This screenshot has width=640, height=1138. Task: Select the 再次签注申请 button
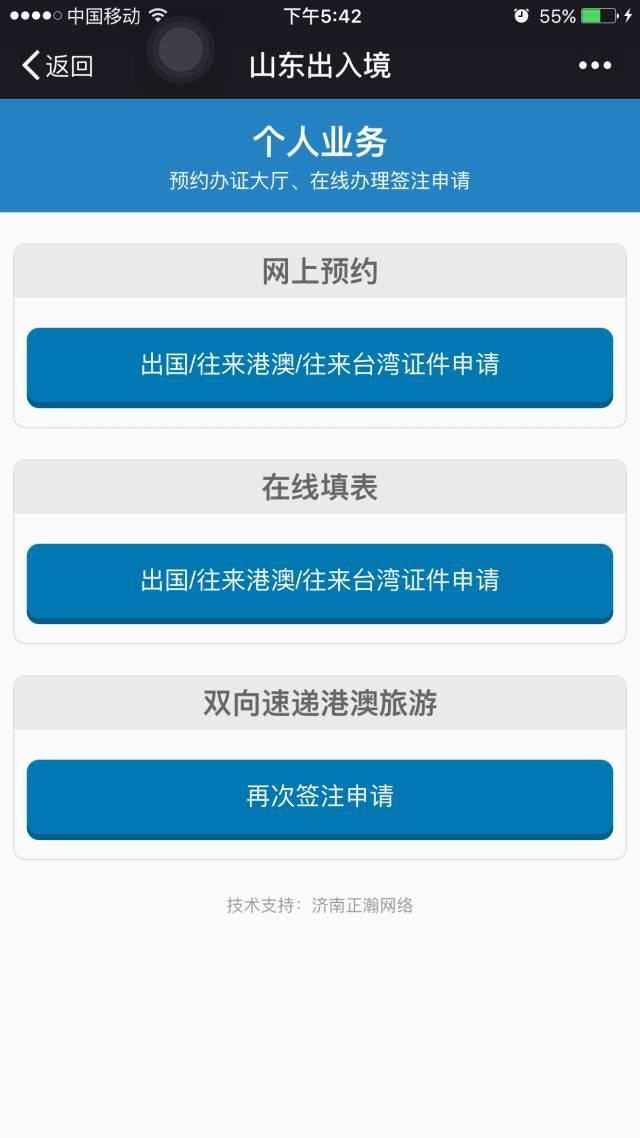(320, 797)
